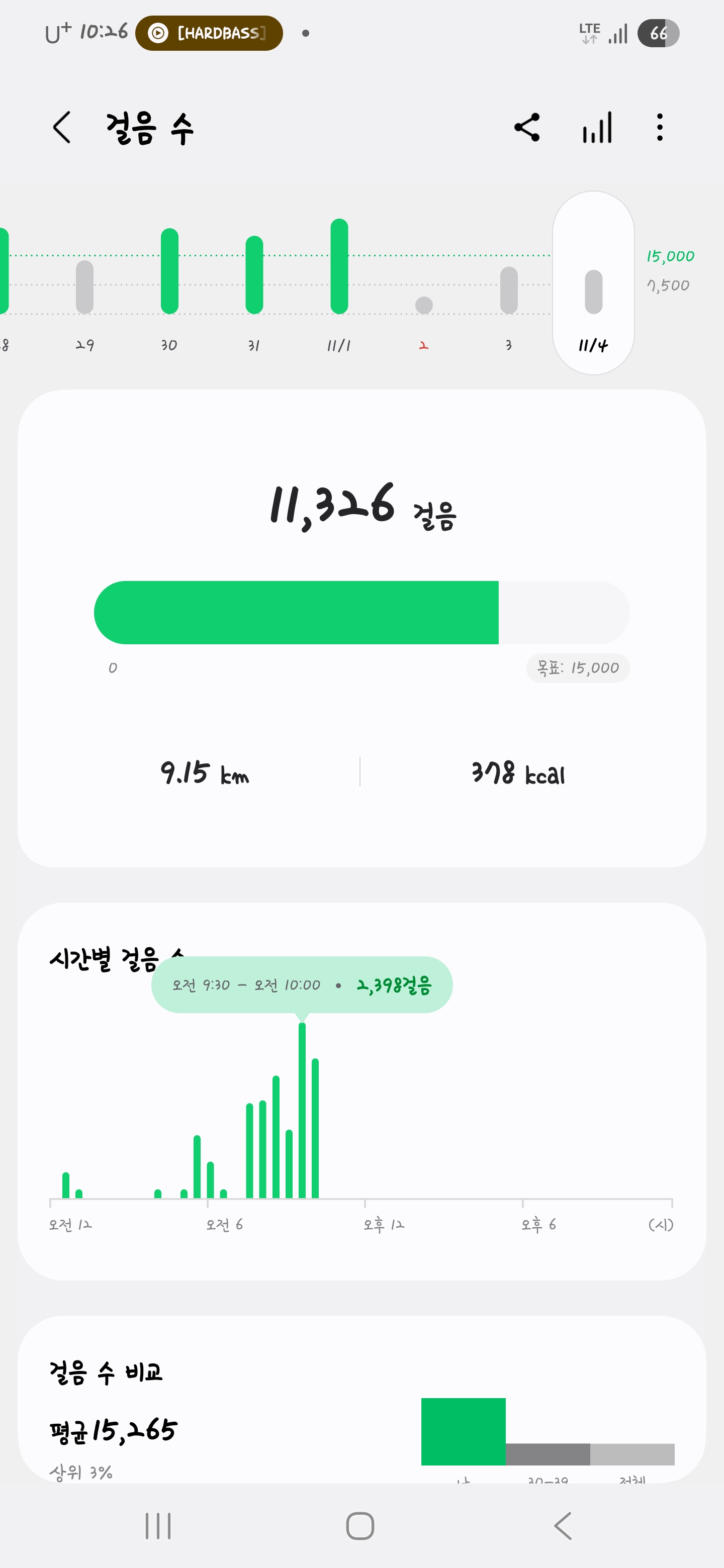Select the red day 2 bar
The height and width of the screenshot is (1568, 724).
[x=424, y=306]
